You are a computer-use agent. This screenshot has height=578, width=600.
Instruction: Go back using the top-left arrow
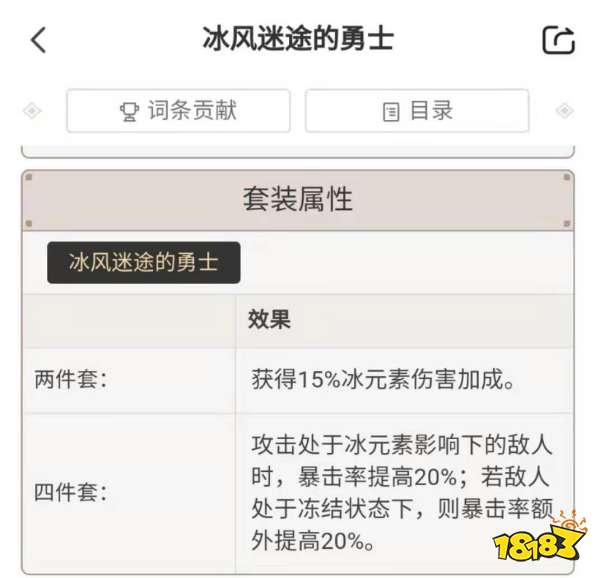pyautogui.click(x=39, y=40)
